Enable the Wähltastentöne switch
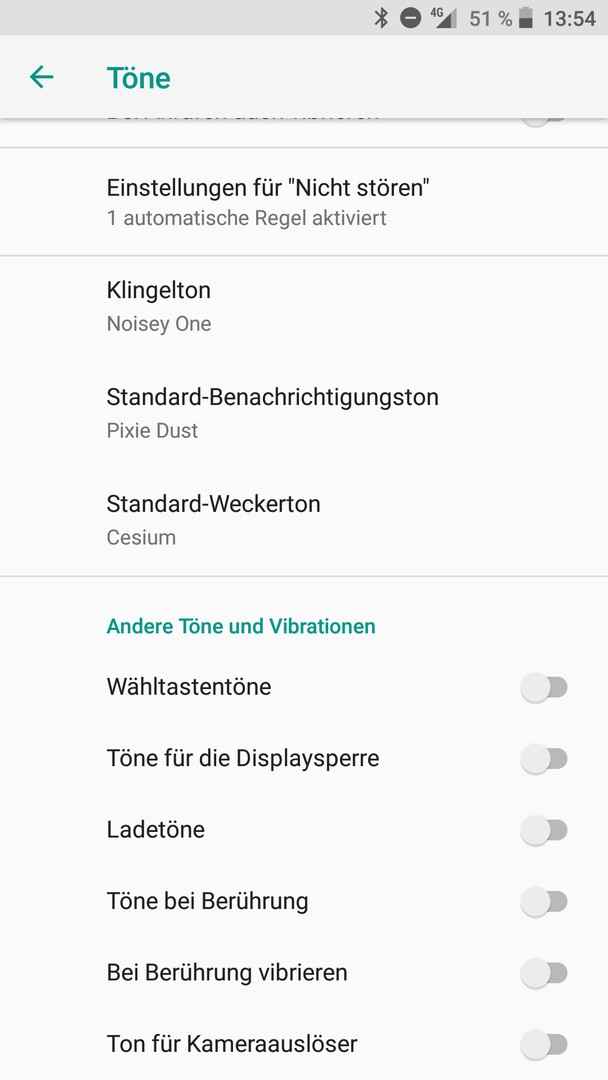The image size is (608, 1080). [544, 687]
